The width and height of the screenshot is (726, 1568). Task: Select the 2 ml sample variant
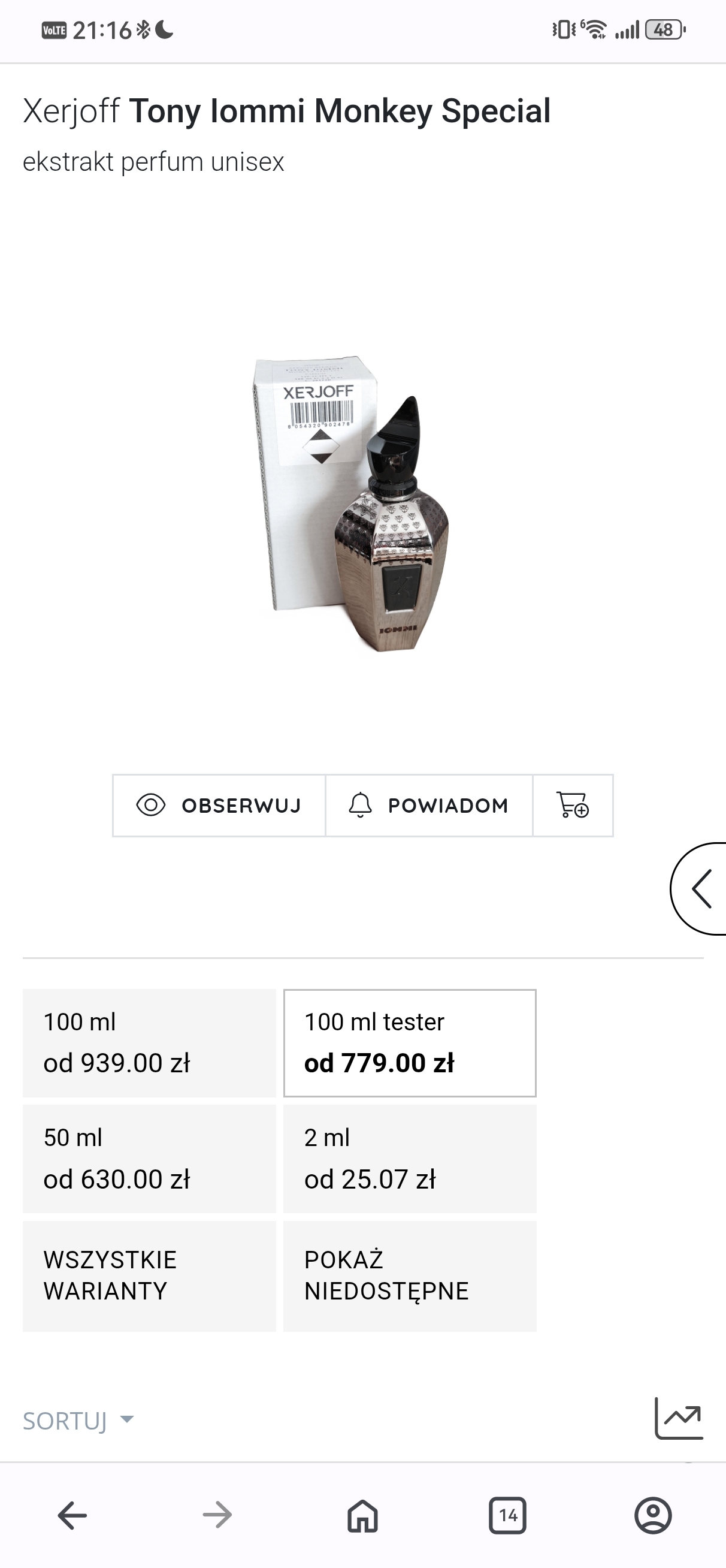(410, 1159)
